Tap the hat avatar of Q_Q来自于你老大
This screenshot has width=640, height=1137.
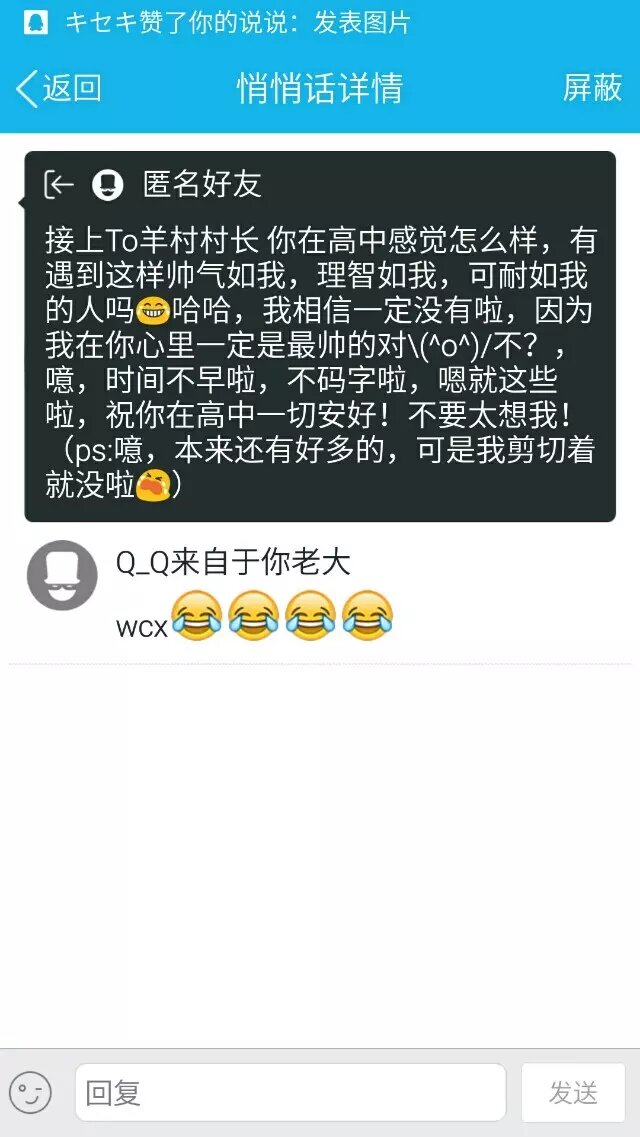click(x=62, y=575)
